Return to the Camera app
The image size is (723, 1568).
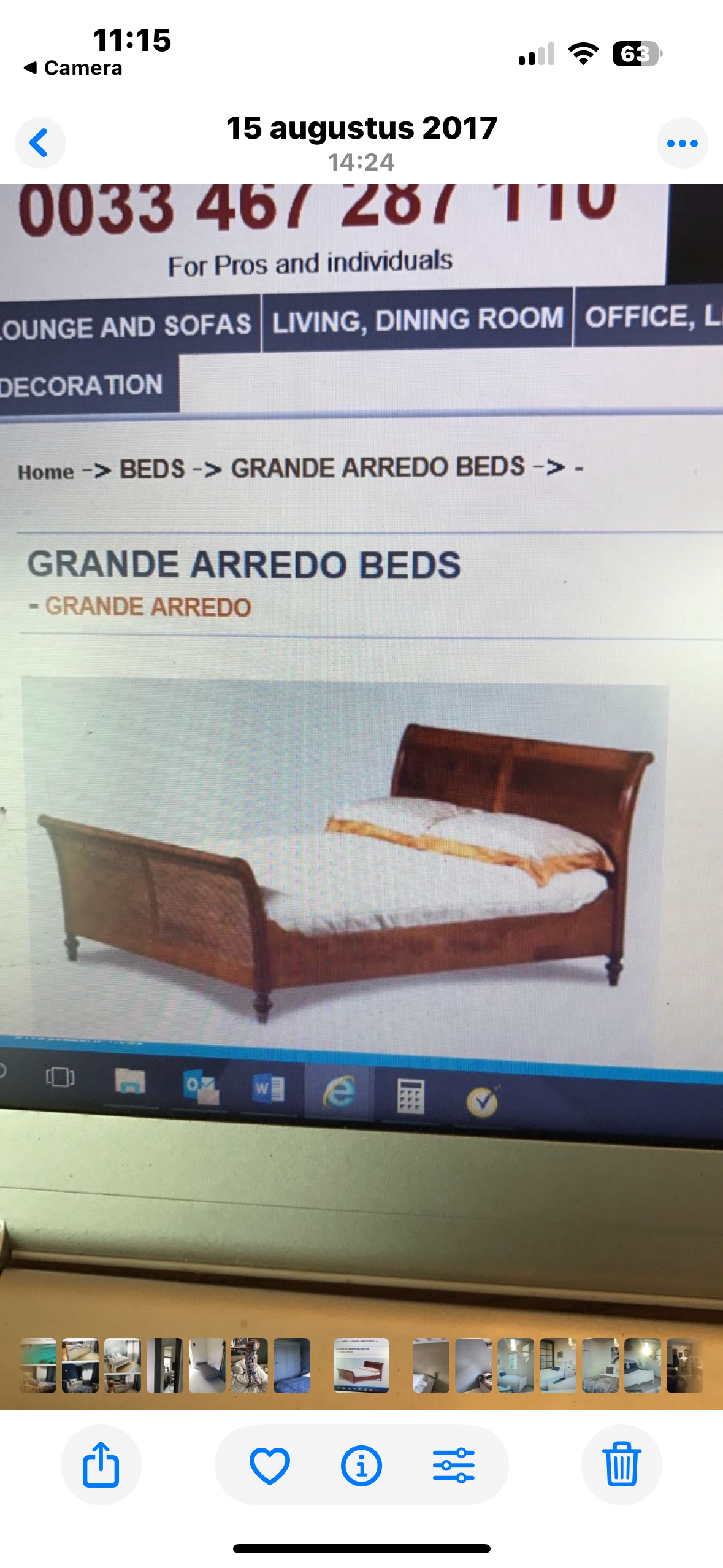(73, 67)
